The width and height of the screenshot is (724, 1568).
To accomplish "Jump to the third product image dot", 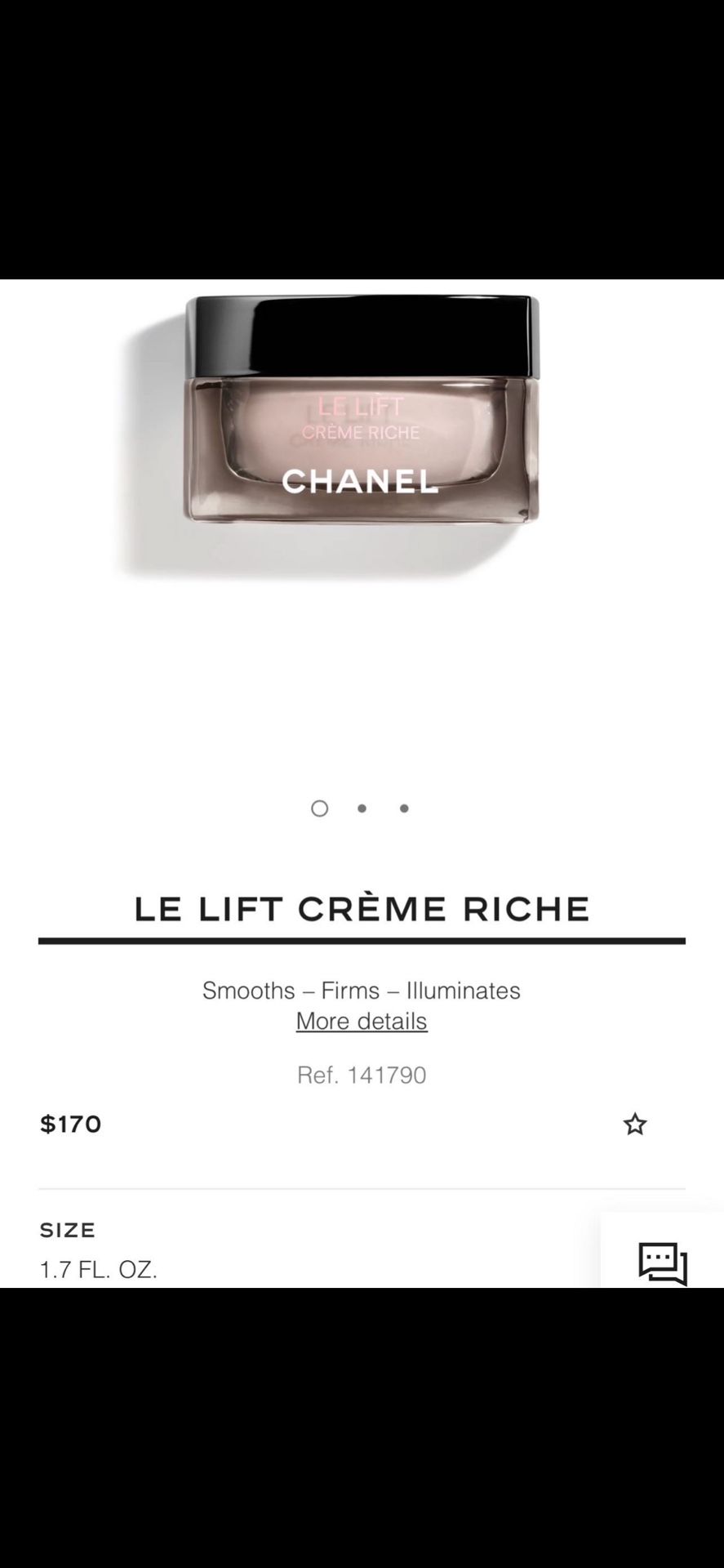I will click(x=404, y=808).
